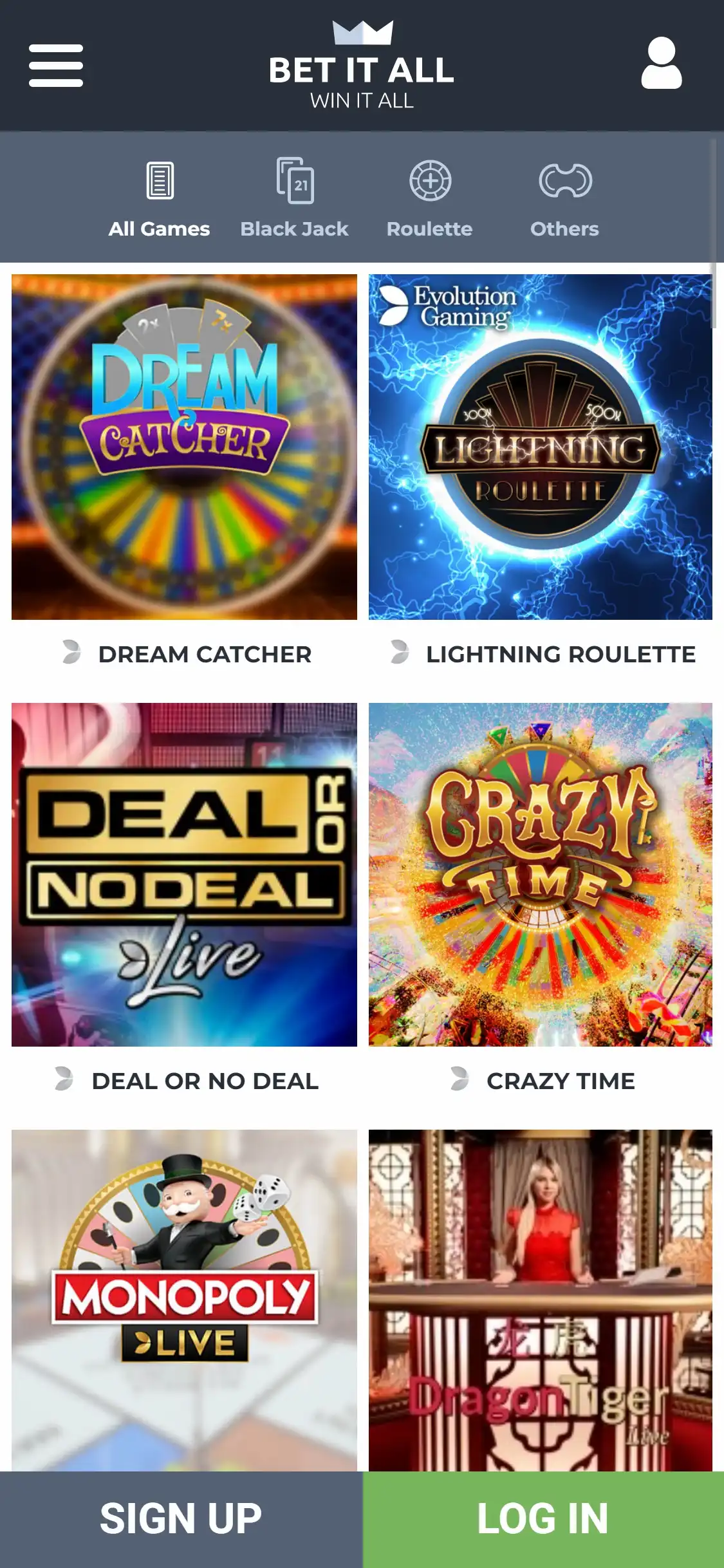724x1568 pixels.
Task: Open Deal or No Deal Live
Action: point(184,874)
